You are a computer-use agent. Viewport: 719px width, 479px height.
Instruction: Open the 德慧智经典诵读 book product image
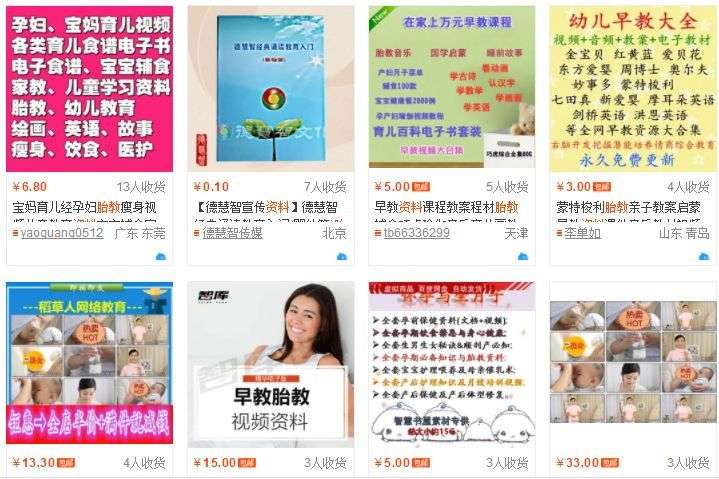[x=270, y=88]
